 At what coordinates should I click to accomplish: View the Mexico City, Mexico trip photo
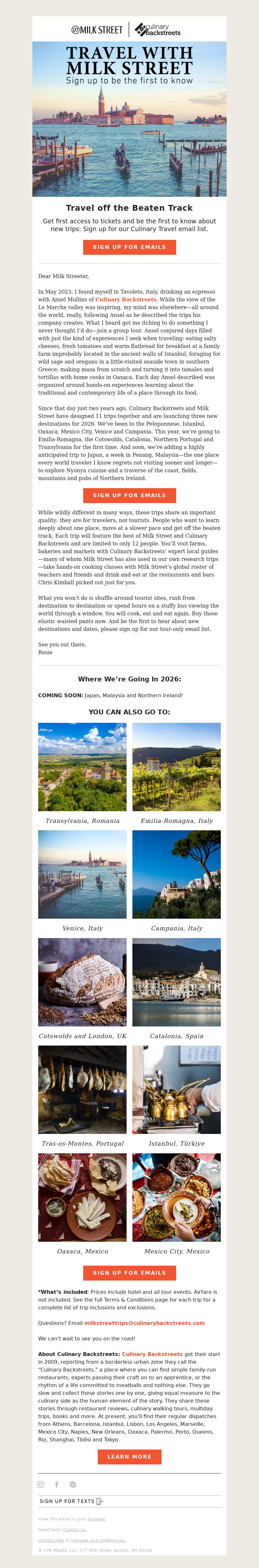(x=177, y=1197)
